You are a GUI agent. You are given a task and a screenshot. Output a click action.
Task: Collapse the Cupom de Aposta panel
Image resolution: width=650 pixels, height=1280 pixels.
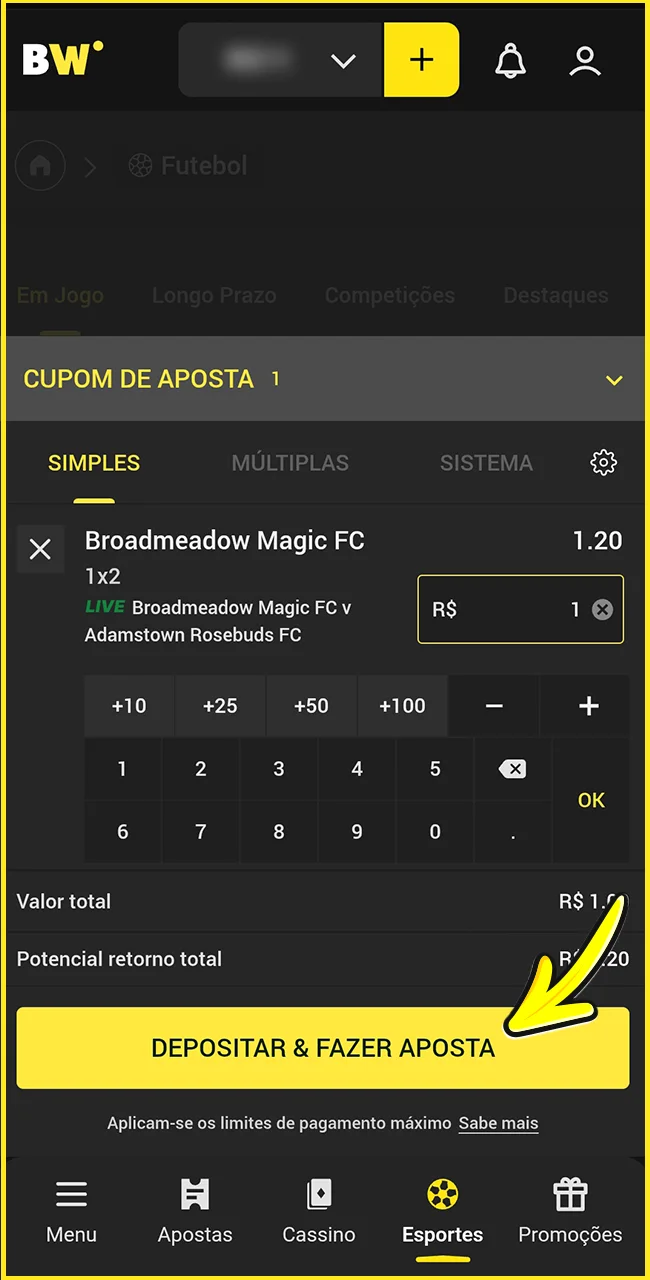[x=614, y=380]
